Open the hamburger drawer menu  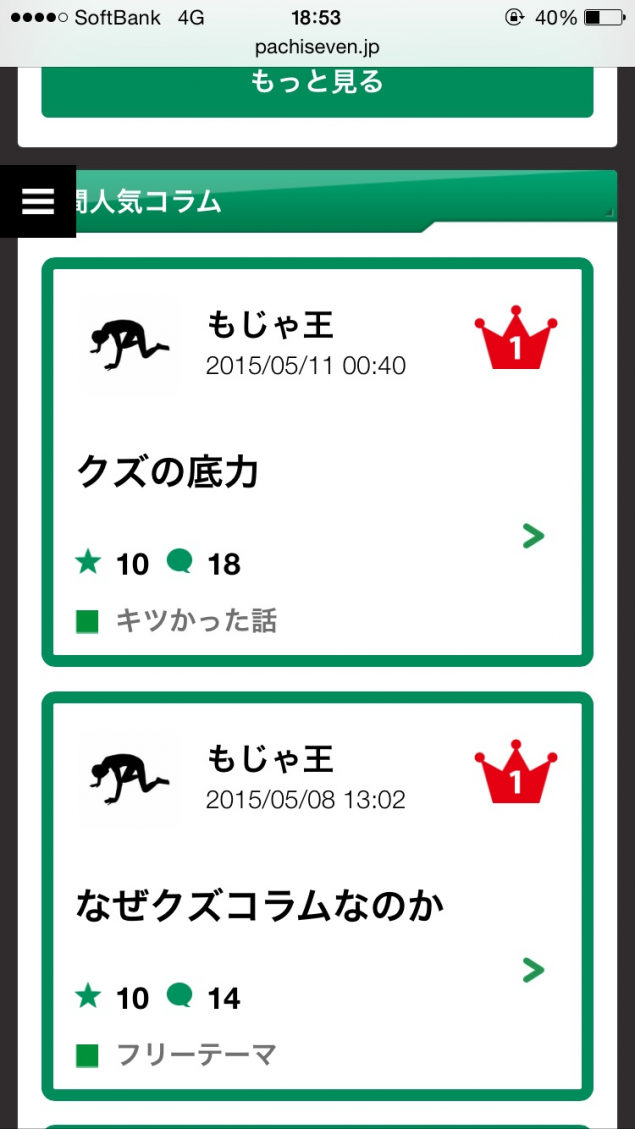point(37,201)
